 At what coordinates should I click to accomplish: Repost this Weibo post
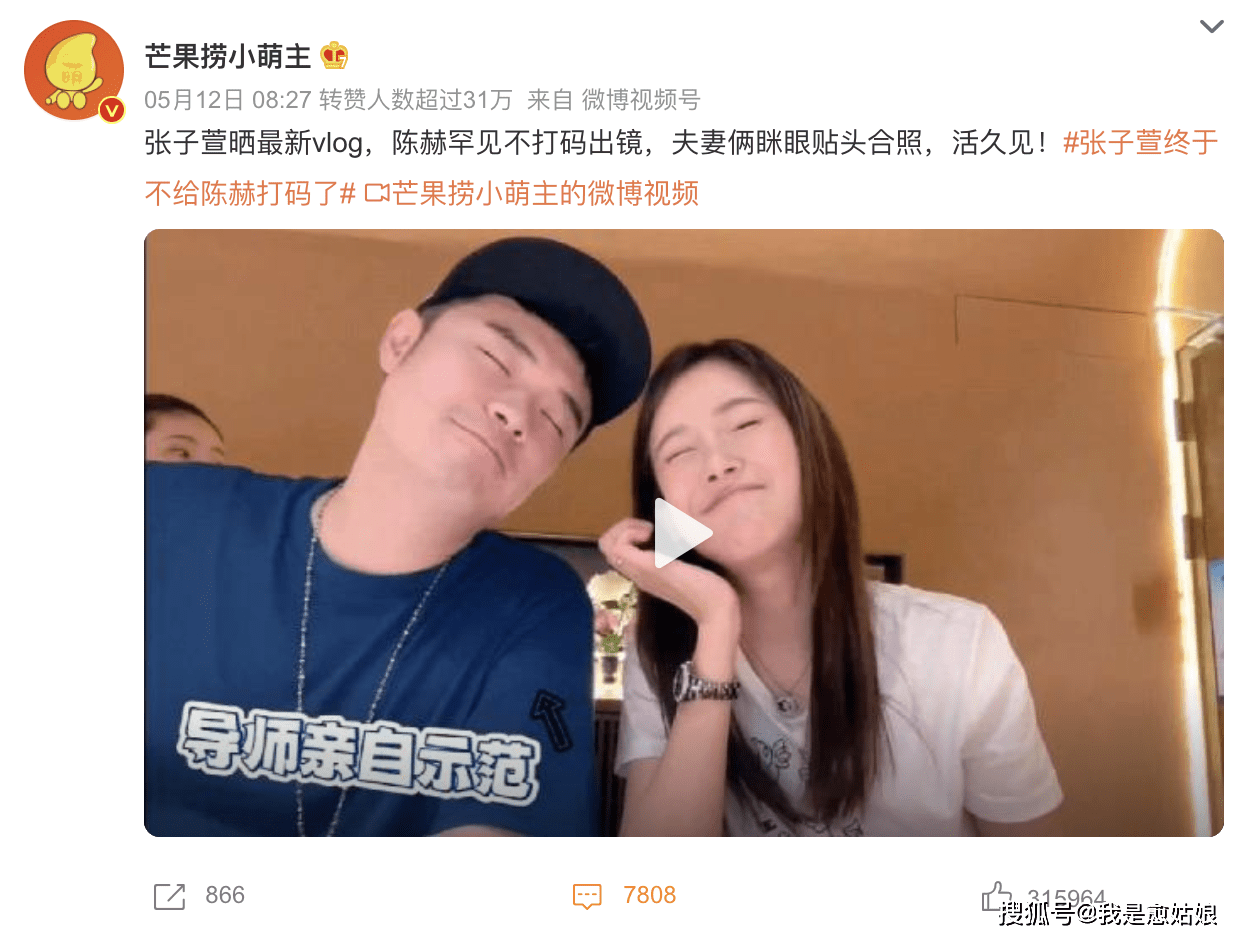170,896
